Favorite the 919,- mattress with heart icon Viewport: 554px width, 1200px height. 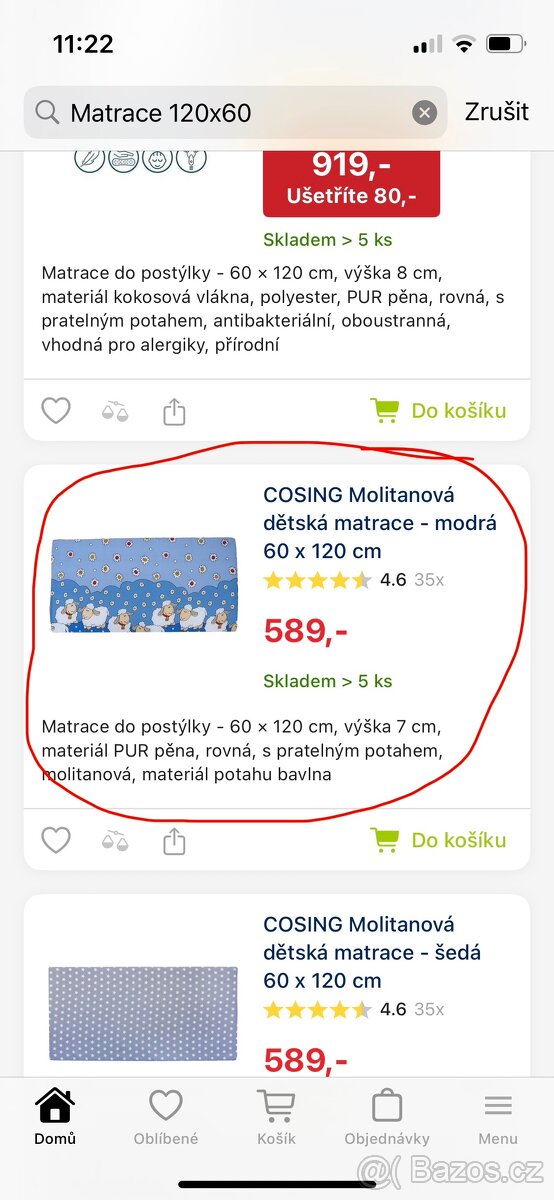(56, 411)
